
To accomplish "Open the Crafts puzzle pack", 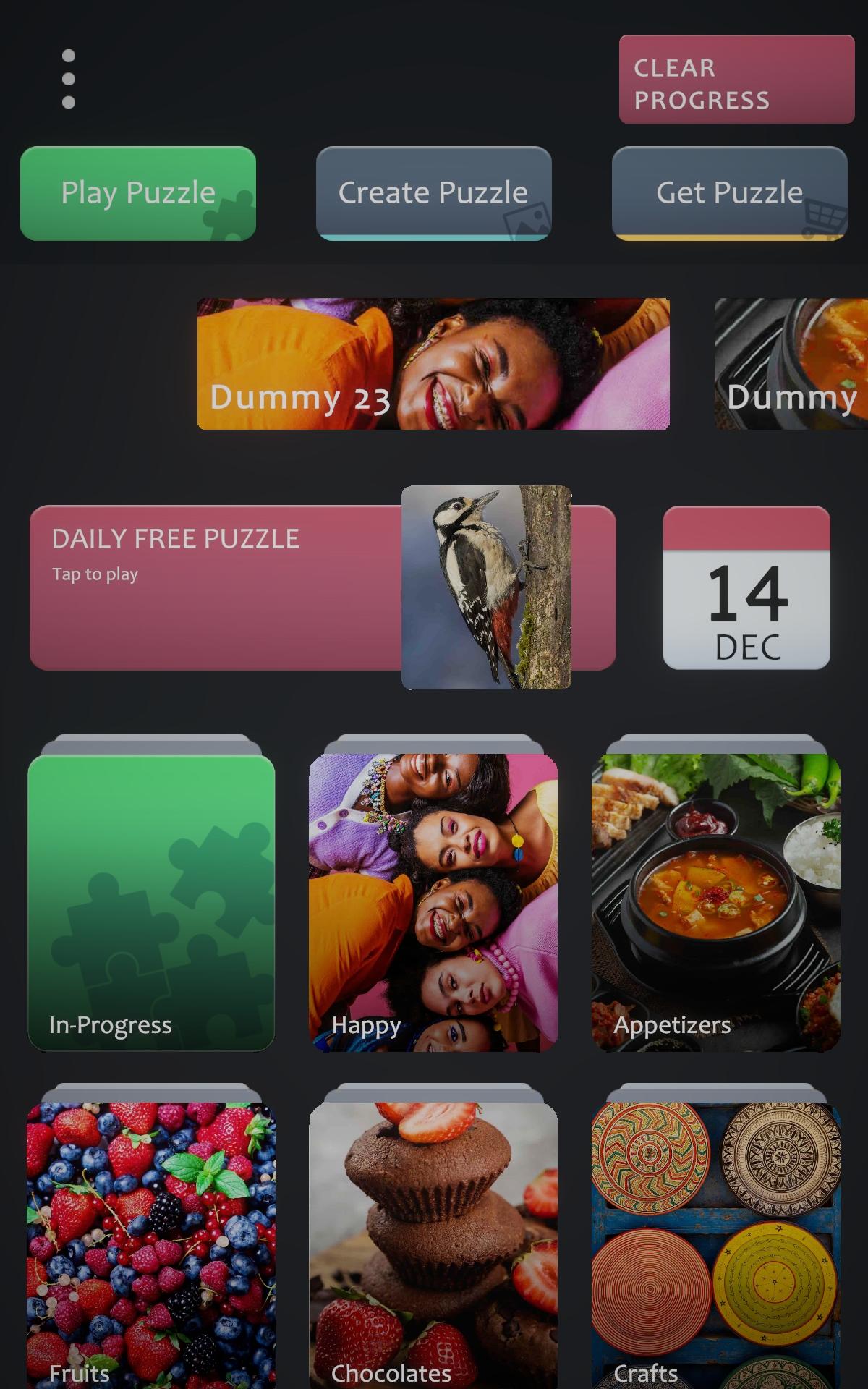I will pos(715,1244).
